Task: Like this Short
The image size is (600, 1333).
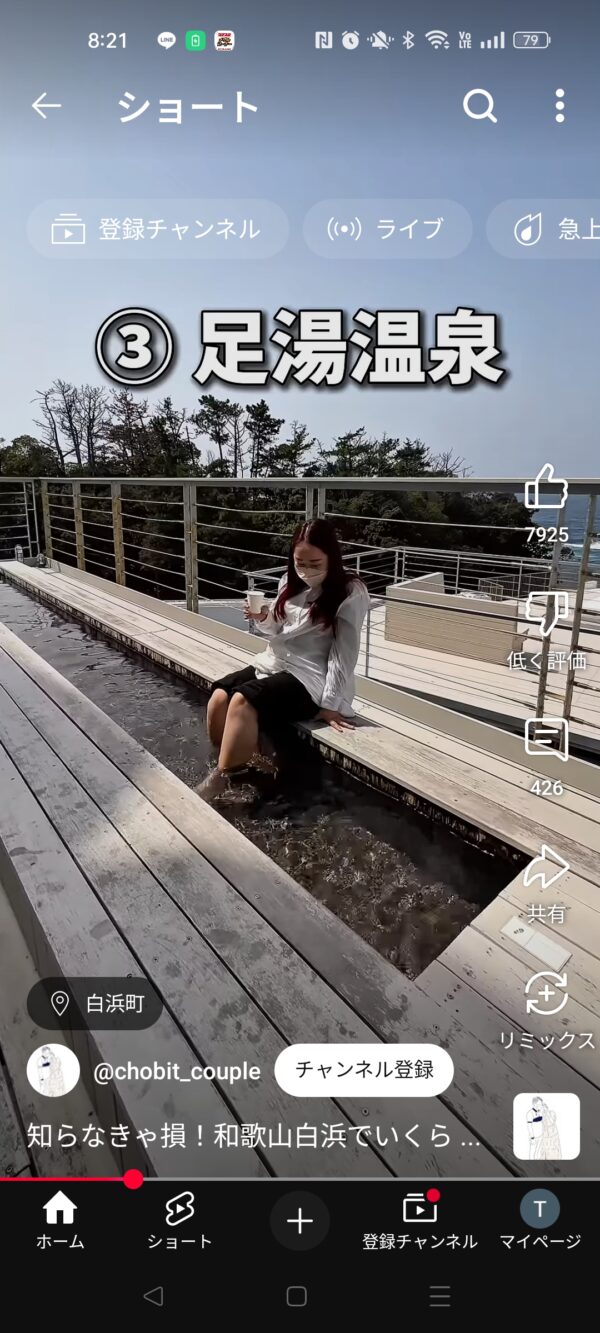Action: [x=546, y=490]
